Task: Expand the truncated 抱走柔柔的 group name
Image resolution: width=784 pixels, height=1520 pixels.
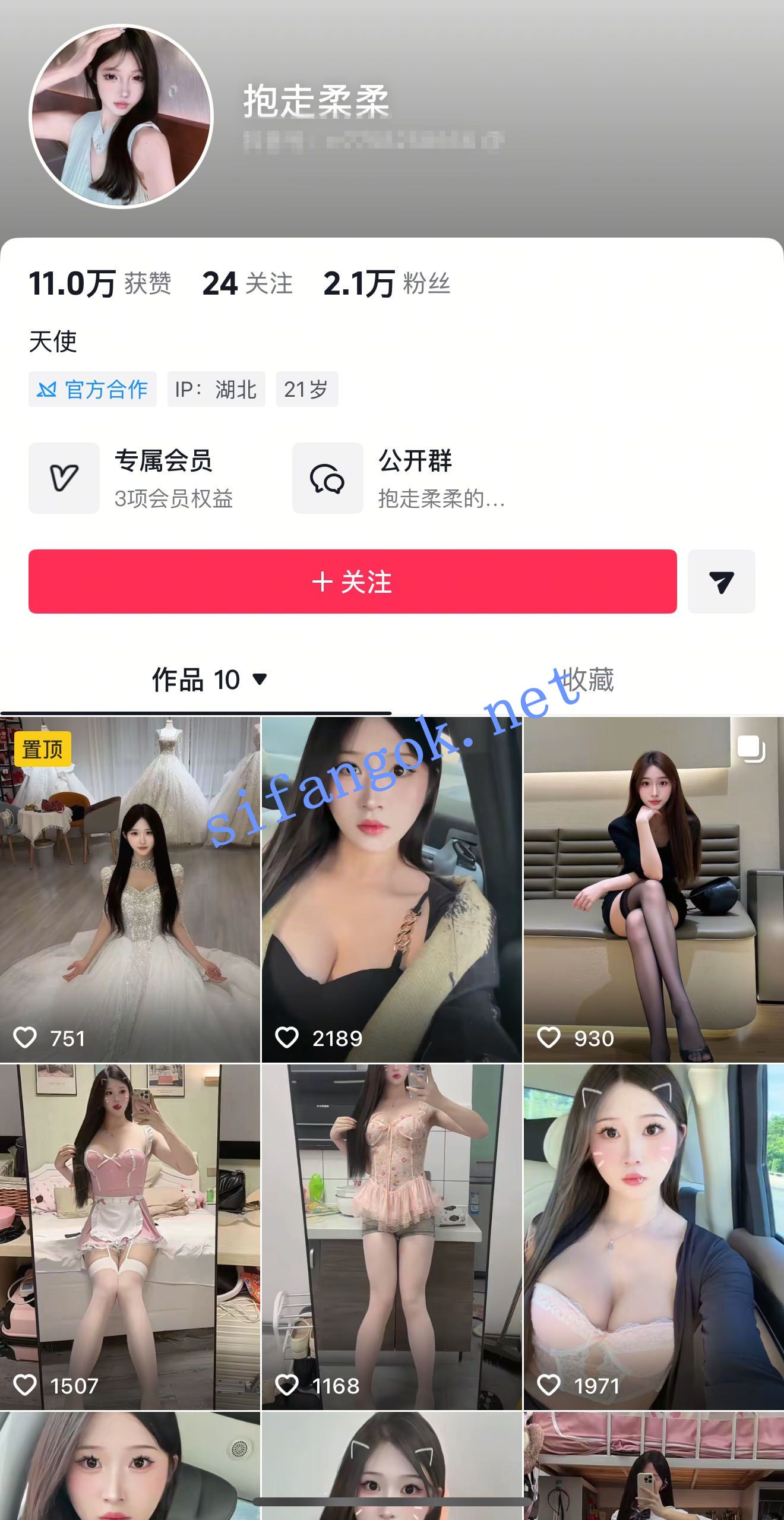Action: click(x=441, y=501)
